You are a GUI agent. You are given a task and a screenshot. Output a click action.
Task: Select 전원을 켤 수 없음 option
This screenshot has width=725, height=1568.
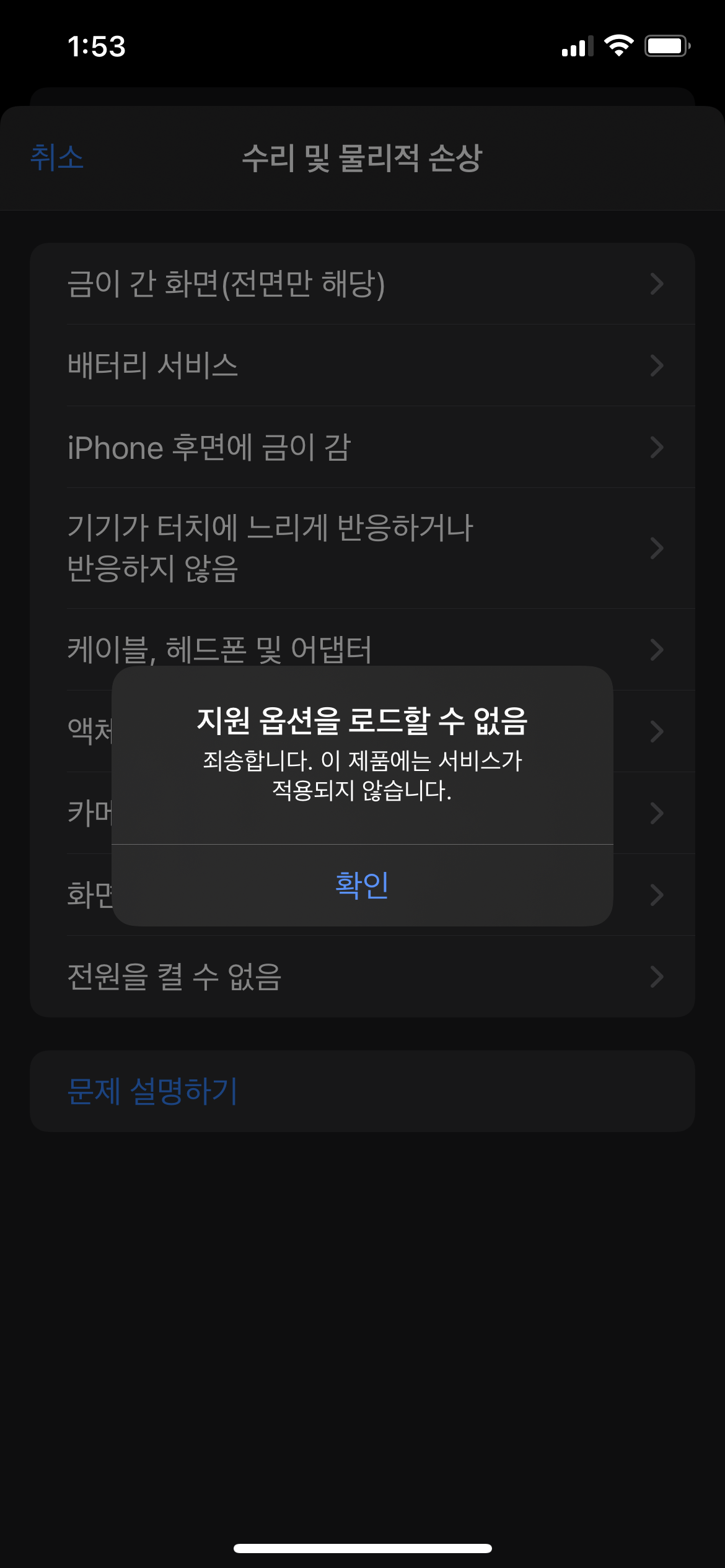tap(362, 977)
